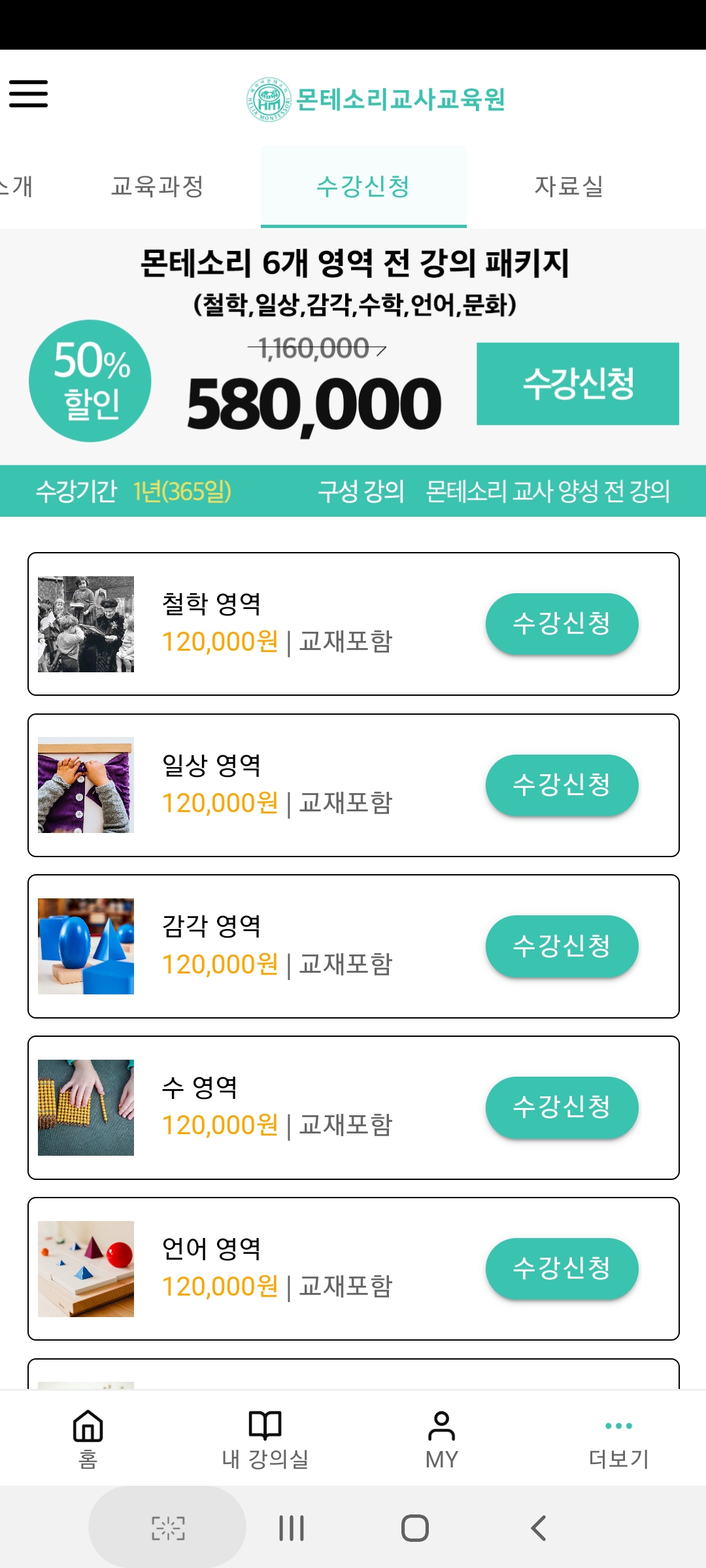706x1568 pixels.
Task: Enroll in the 580,000 full package
Action: (x=577, y=384)
